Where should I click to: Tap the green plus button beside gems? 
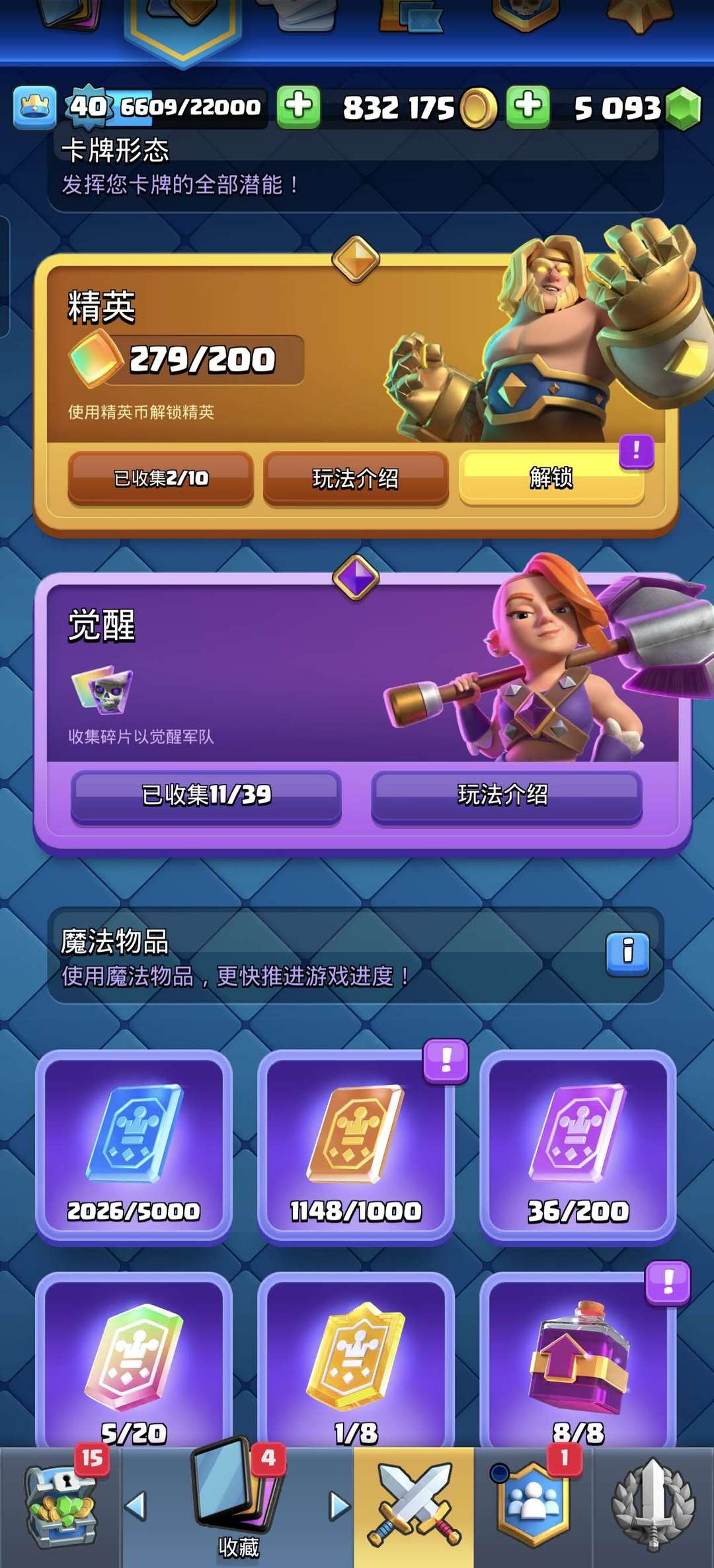point(528,106)
